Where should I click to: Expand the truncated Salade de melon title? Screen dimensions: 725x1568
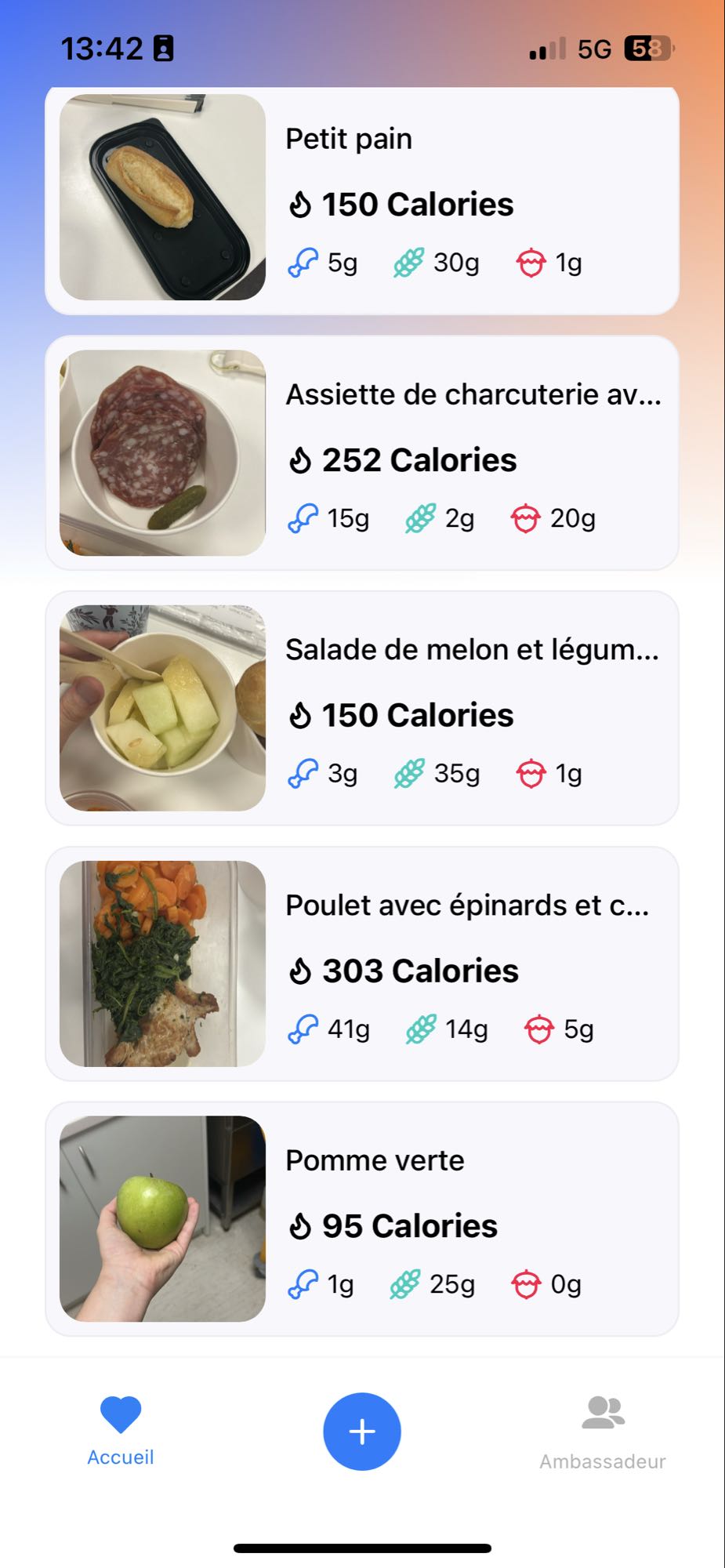tap(472, 649)
